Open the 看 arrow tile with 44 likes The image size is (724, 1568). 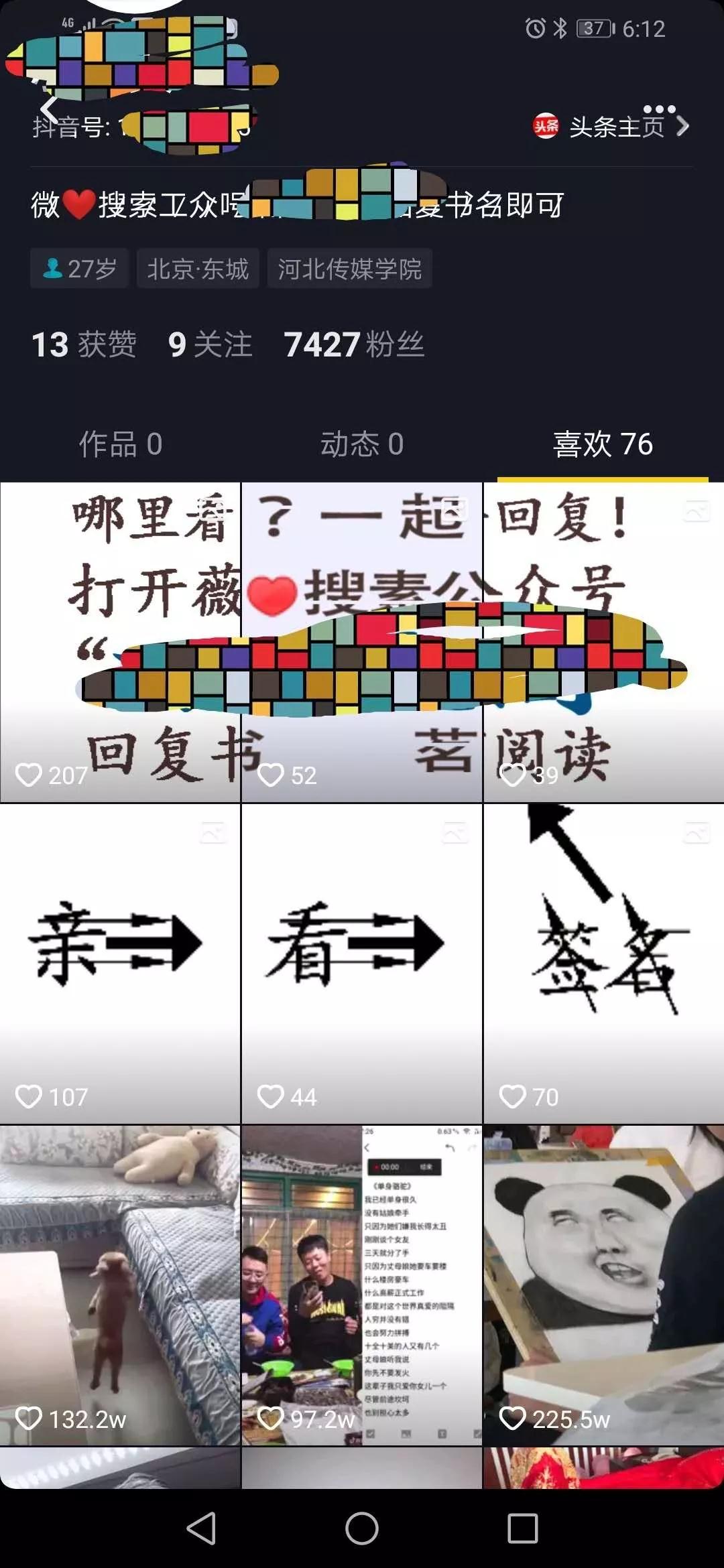[362, 964]
